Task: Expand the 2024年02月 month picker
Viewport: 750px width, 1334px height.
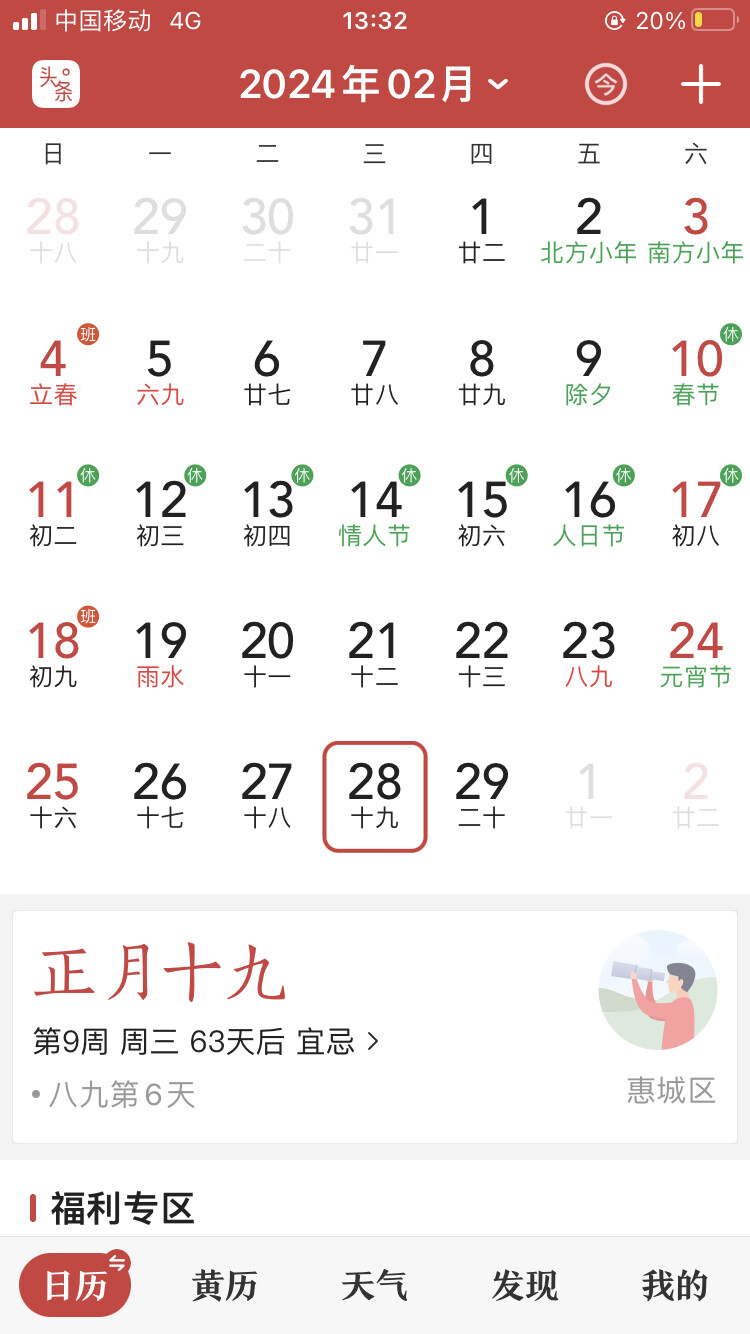Action: click(x=374, y=84)
